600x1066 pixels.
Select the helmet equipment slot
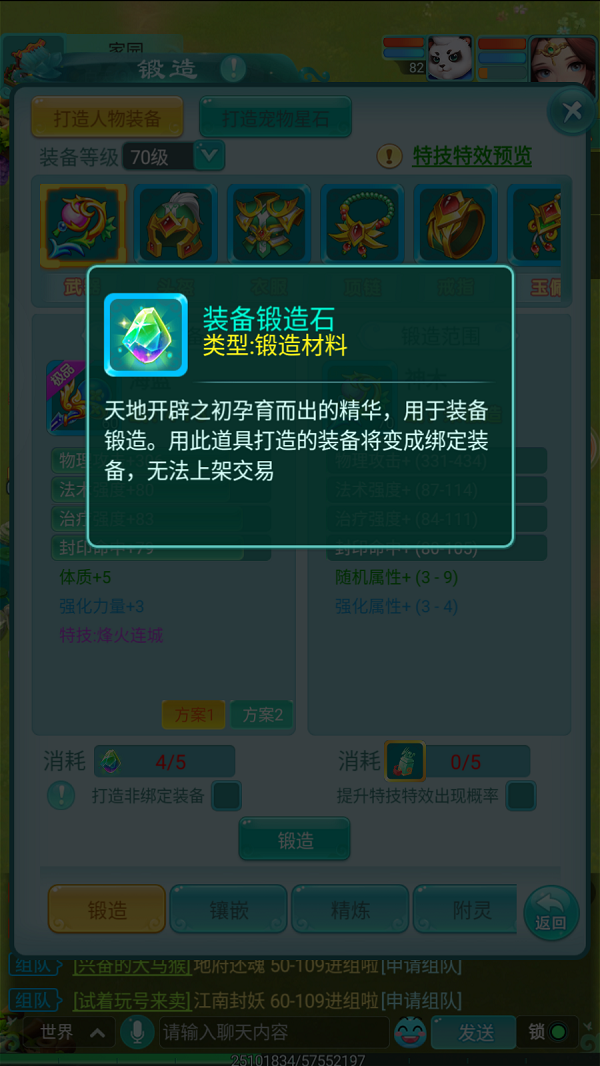[177, 224]
